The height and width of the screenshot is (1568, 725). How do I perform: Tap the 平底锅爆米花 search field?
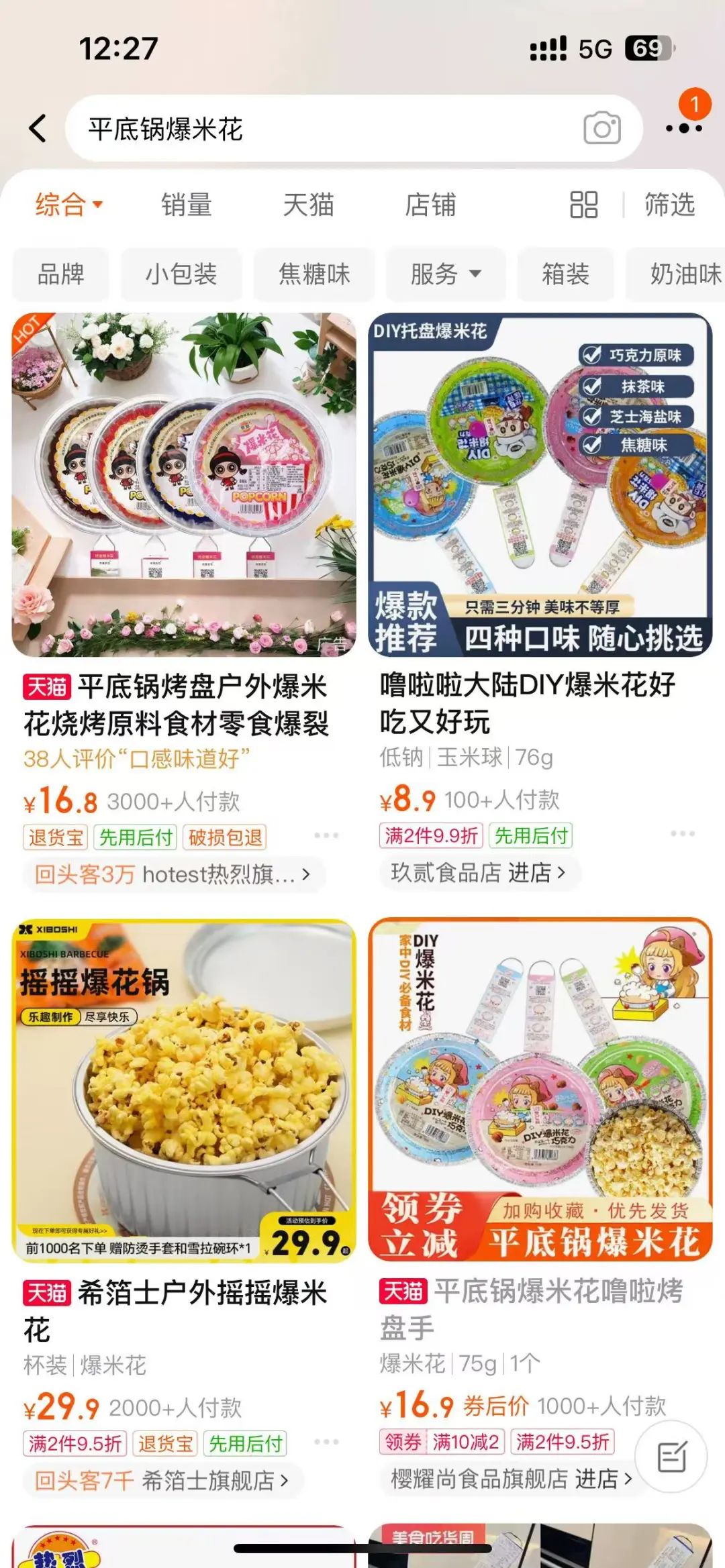tap(322, 129)
